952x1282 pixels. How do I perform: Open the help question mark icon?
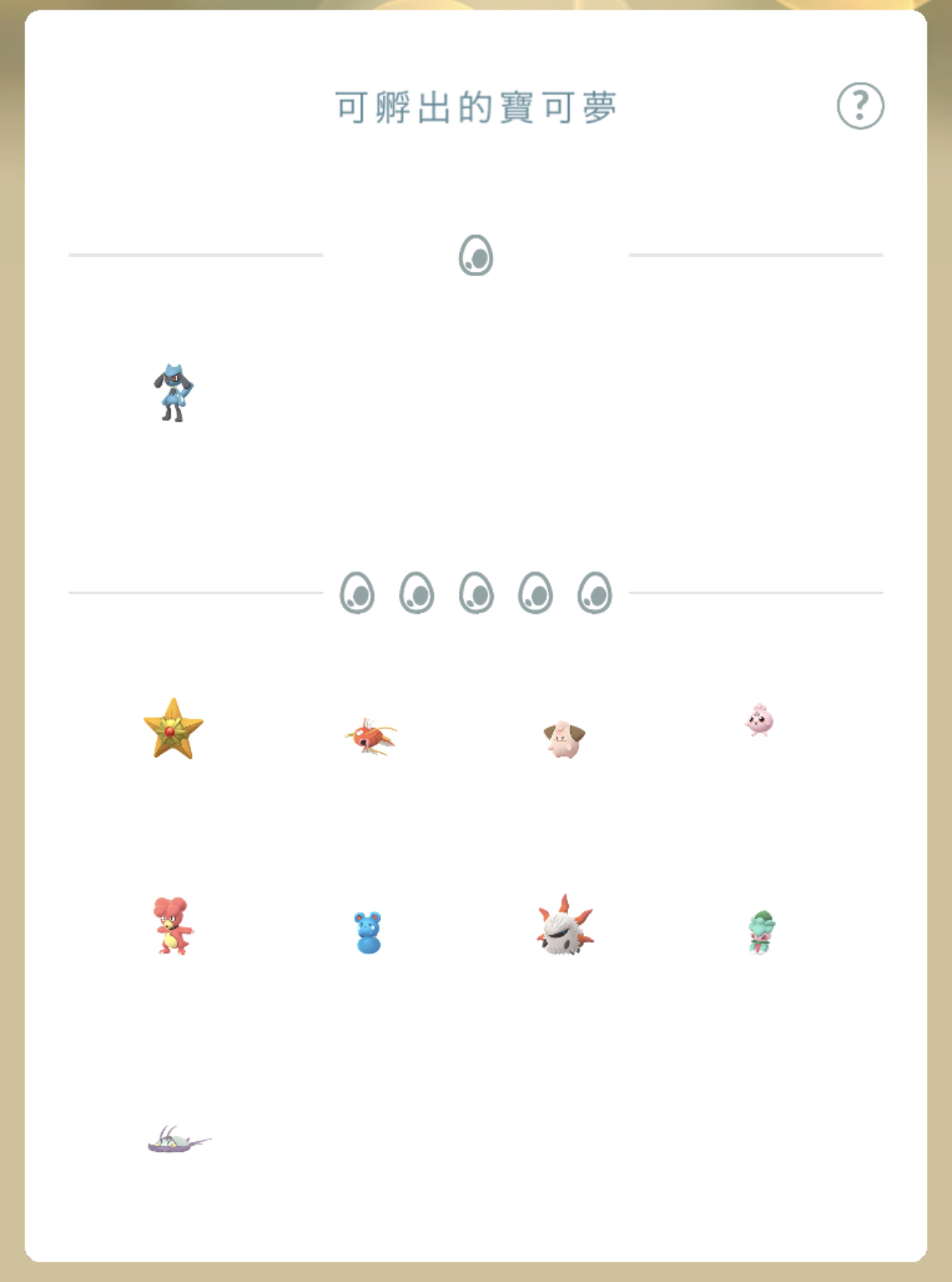click(x=860, y=106)
